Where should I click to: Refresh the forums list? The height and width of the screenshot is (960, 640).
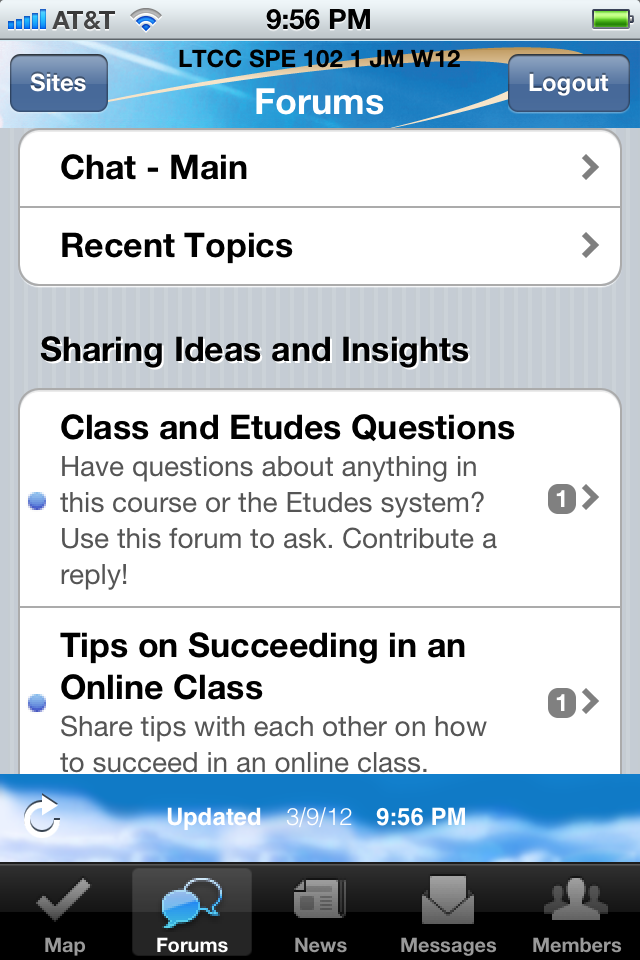(x=41, y=817)
